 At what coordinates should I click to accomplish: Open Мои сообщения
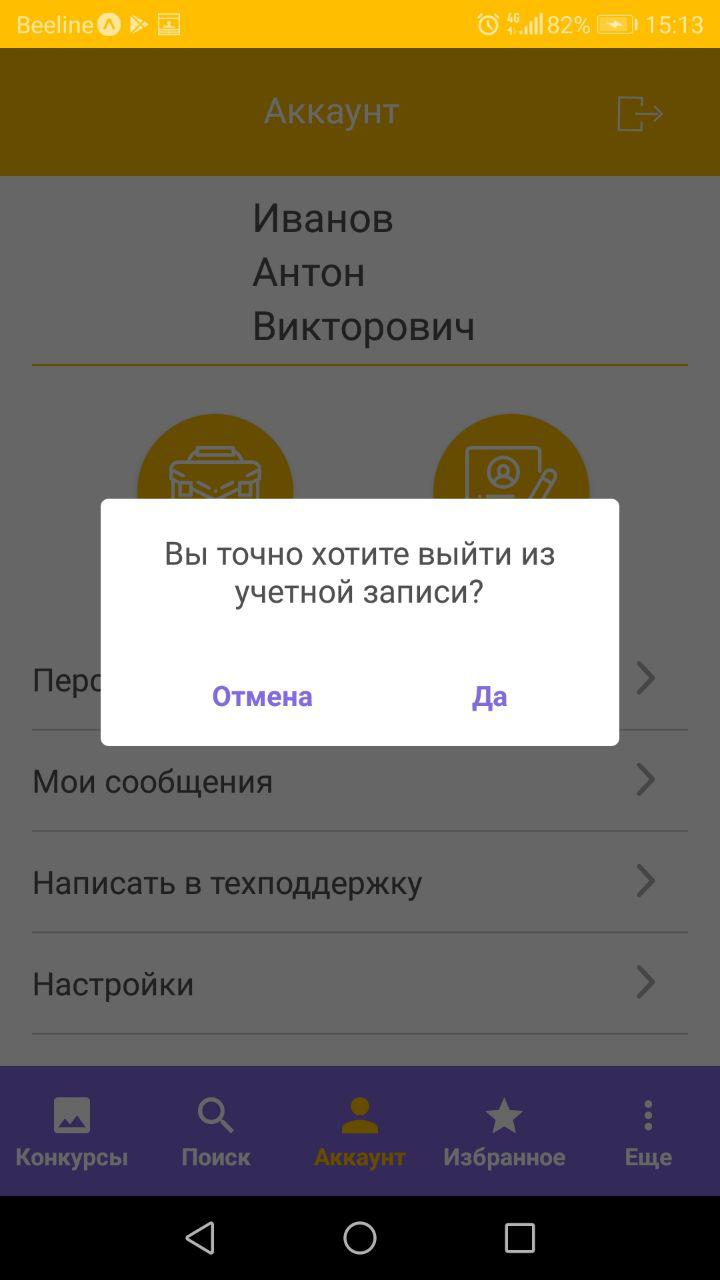[x=360, y=781]
